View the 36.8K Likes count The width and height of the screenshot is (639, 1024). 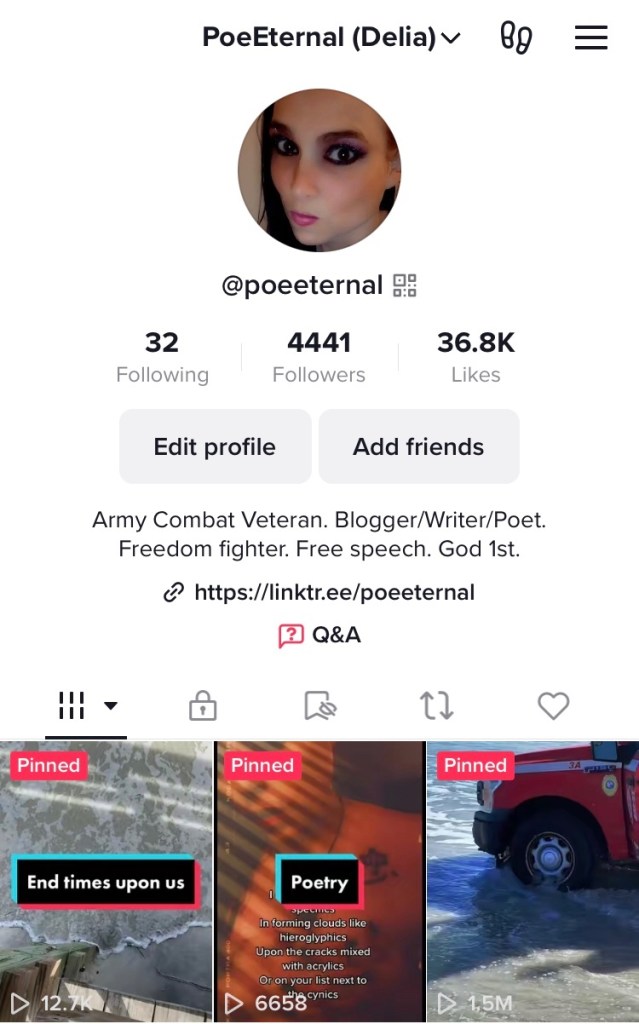pos(475,357)
